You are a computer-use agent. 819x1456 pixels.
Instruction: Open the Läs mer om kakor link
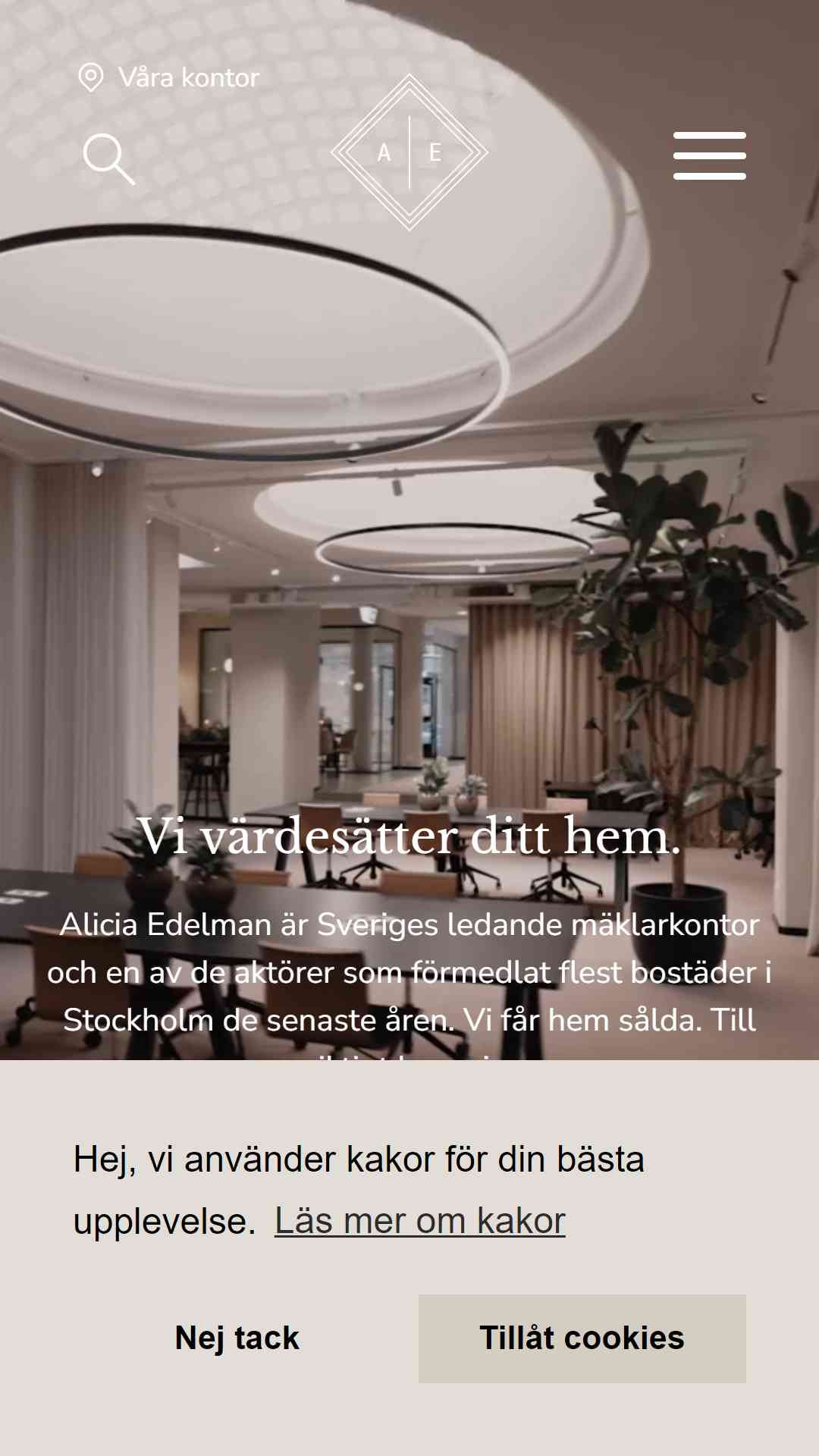point(420,1221)
